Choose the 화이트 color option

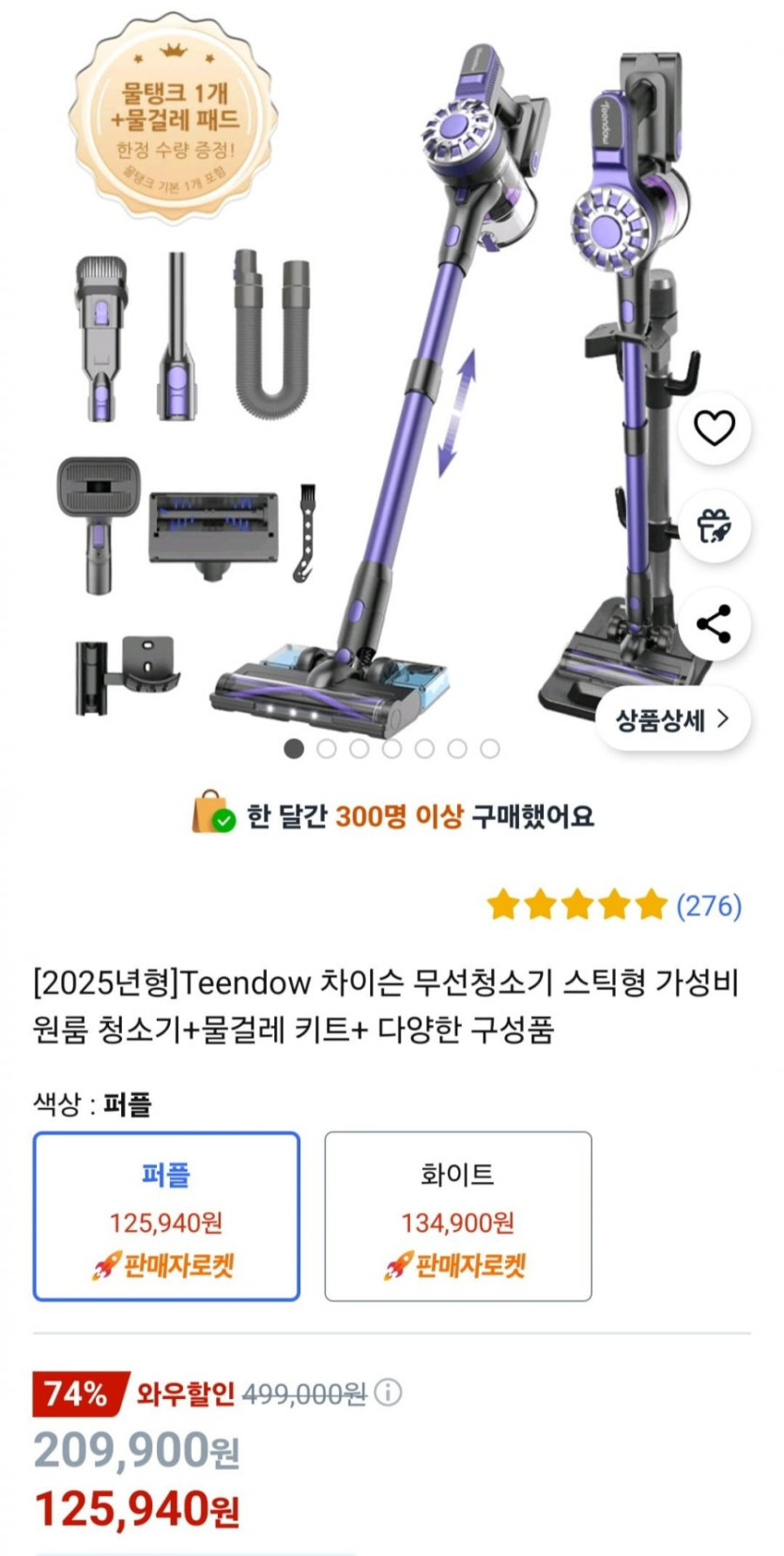coord(458,1216)
